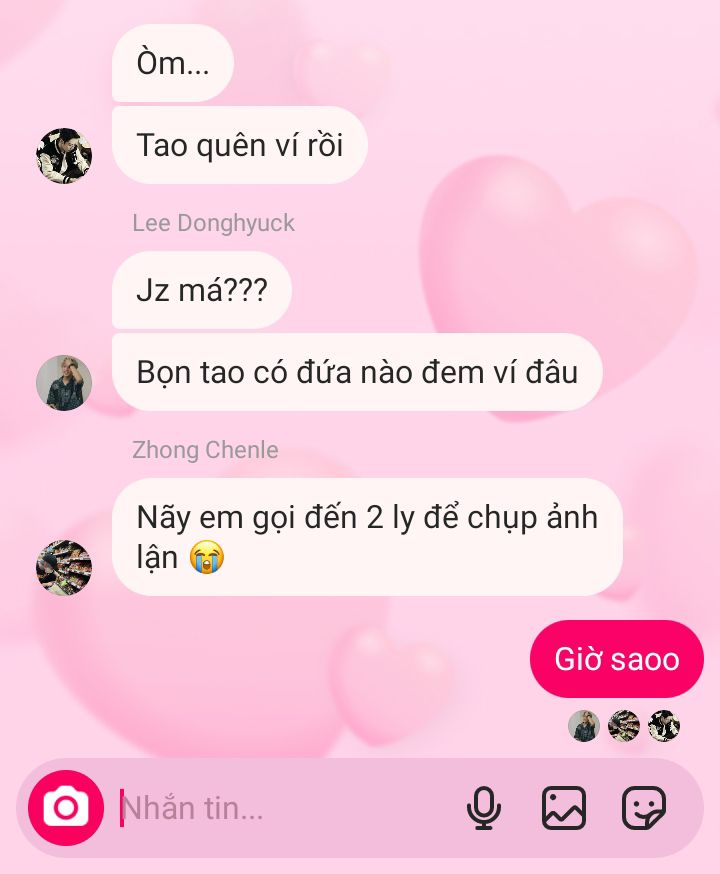
Task: Tap the microphone to record voice
Action: tap(484, 808)
